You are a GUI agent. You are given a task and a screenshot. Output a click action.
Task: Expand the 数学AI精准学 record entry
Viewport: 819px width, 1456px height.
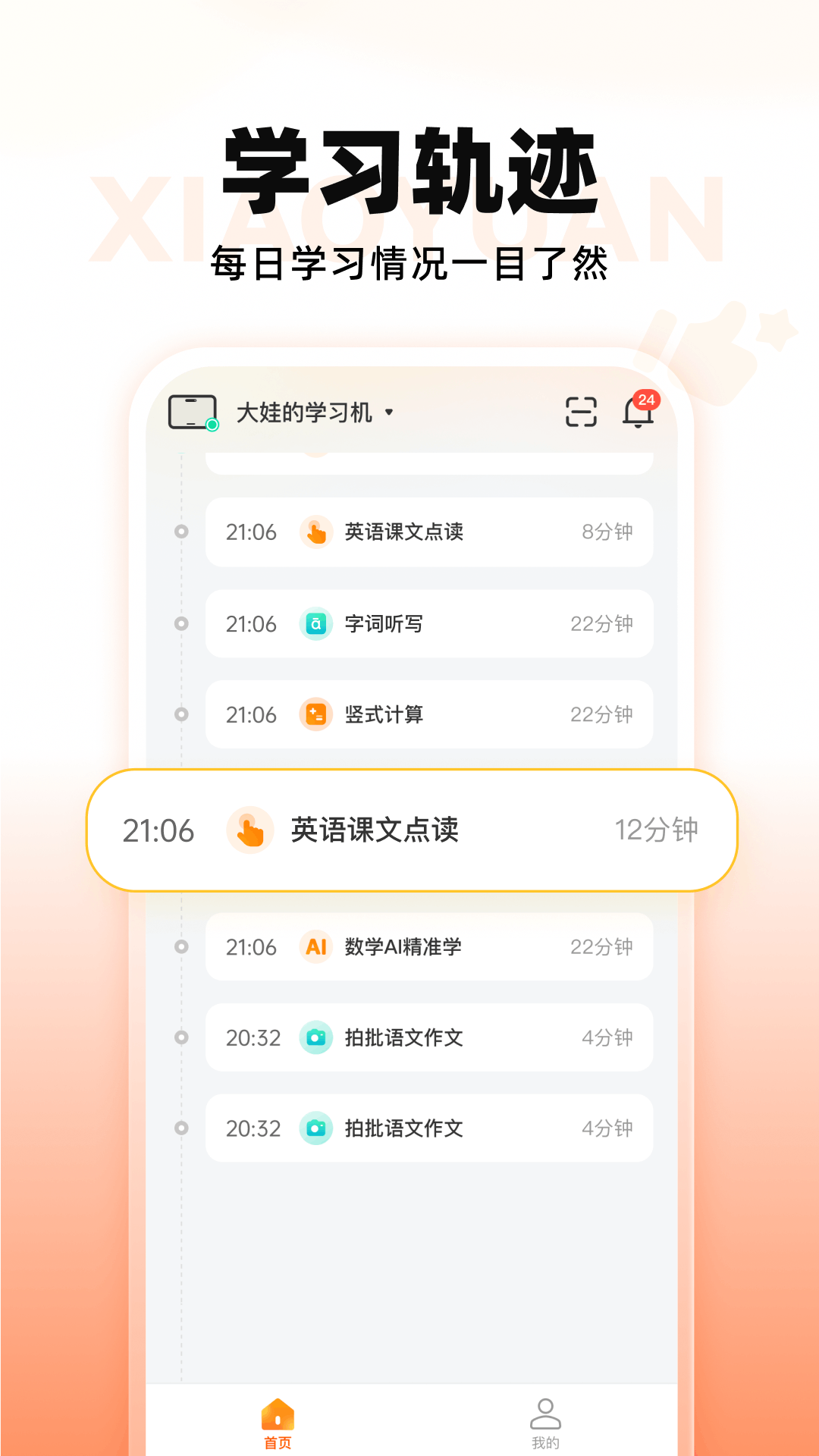[x=428, y=947]
